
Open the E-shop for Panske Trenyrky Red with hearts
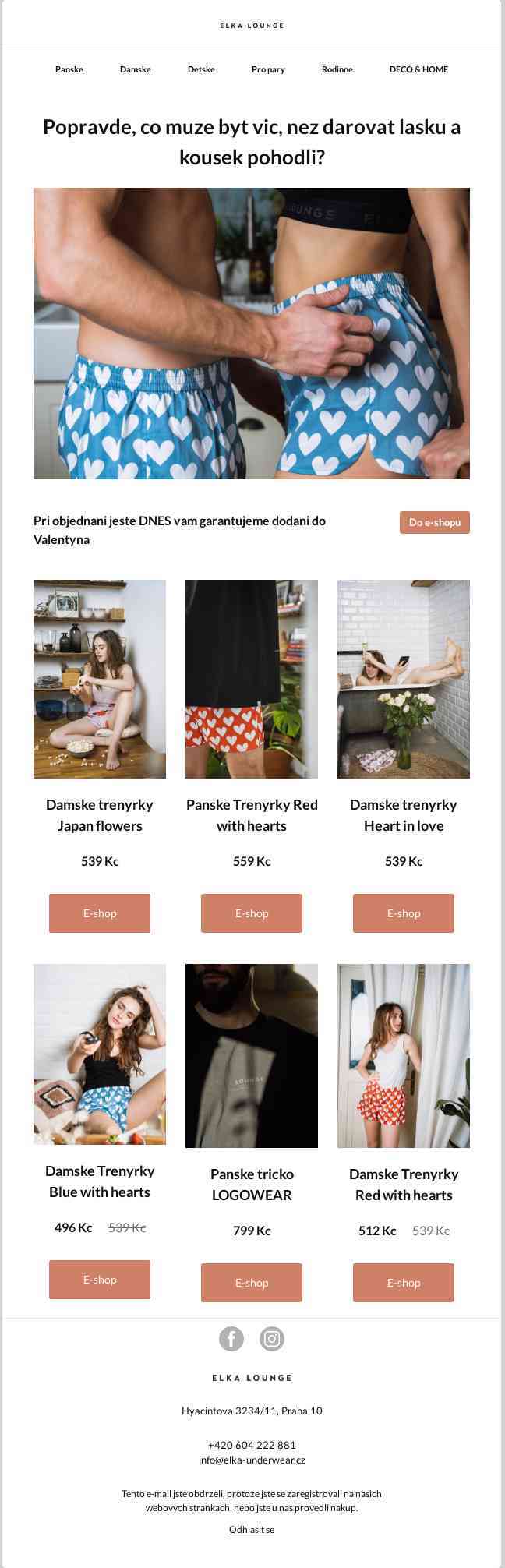point(252,913)
